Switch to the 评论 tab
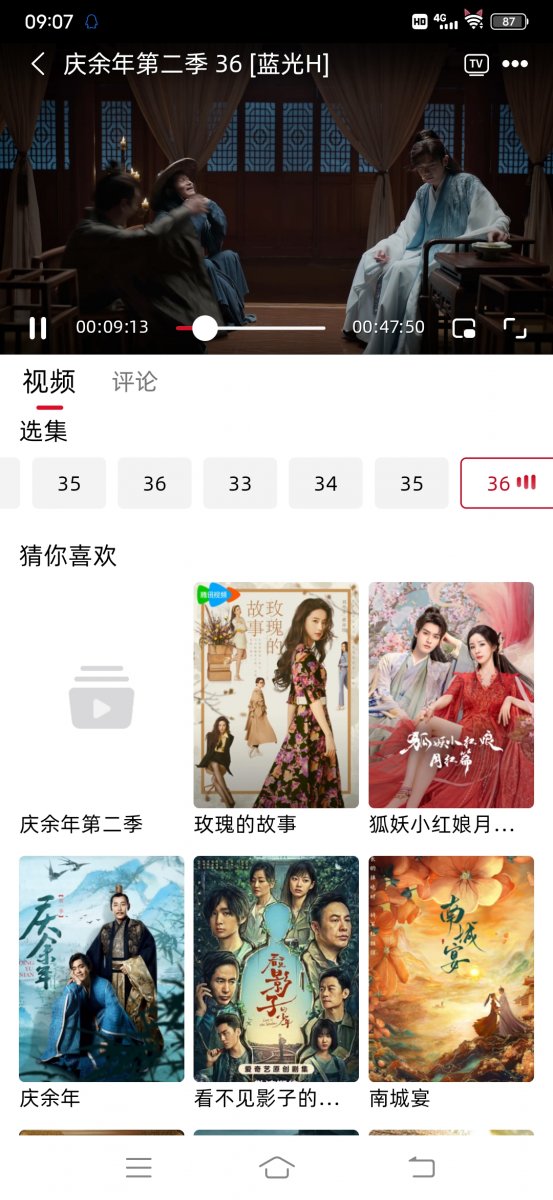 [x=134, y=382]
